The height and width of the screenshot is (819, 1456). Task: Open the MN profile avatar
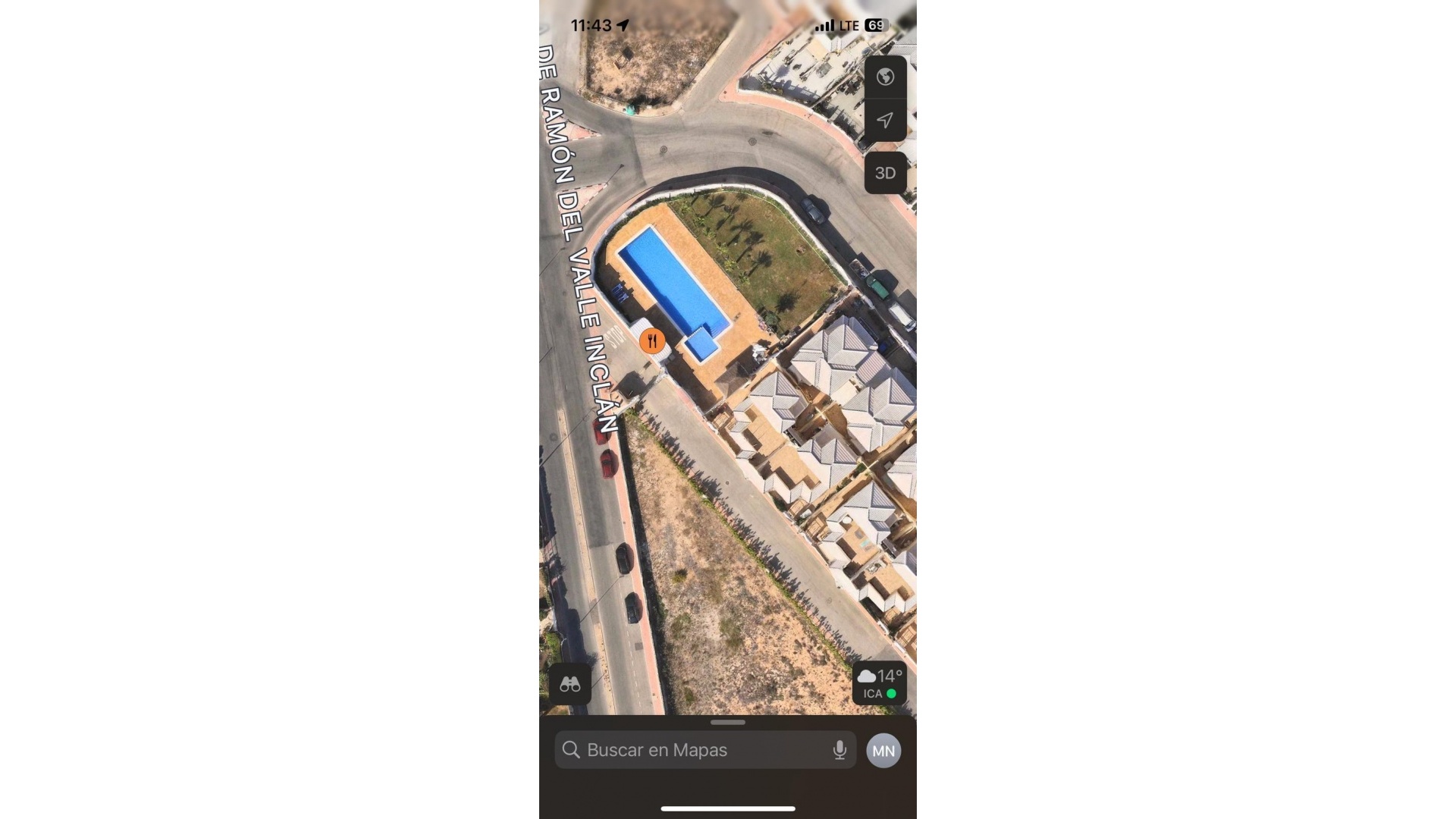pyautogui.click(x=883, y=751)
